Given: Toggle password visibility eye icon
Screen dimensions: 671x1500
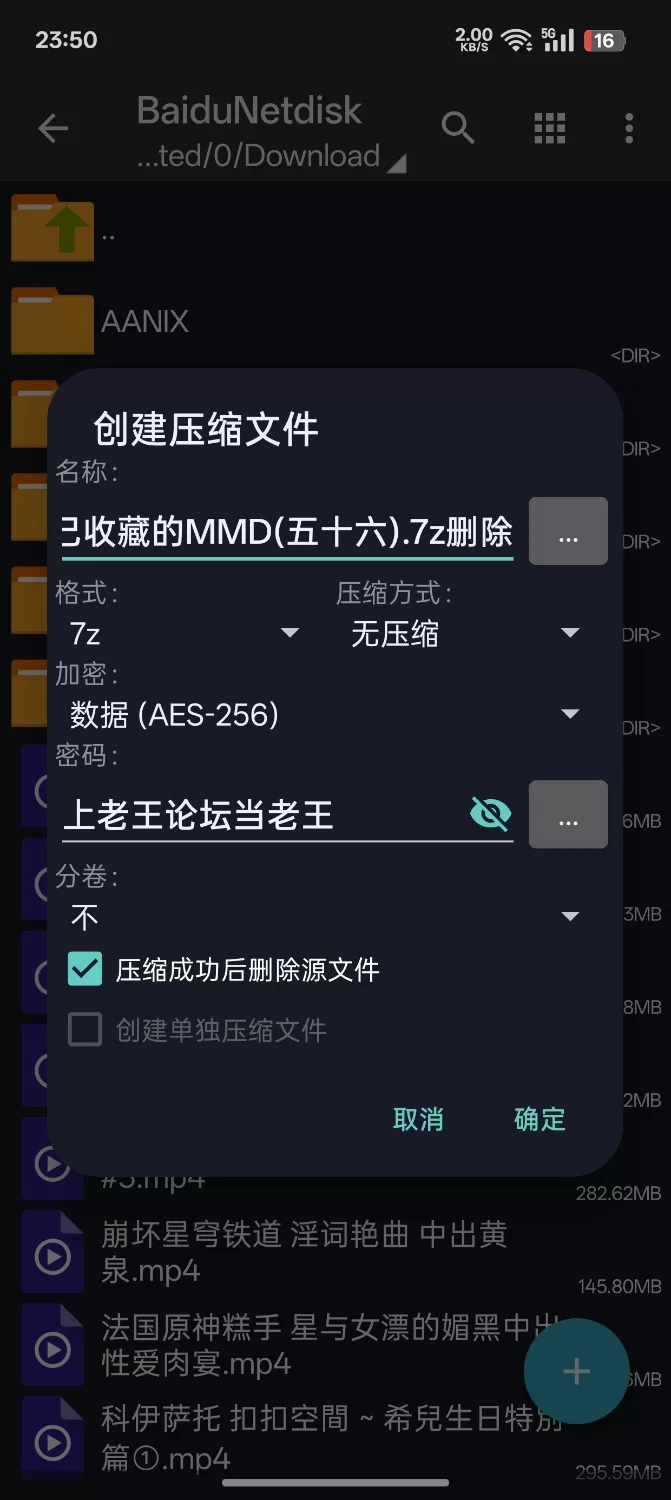Looking at the screenshot, I should click(490, 814).
